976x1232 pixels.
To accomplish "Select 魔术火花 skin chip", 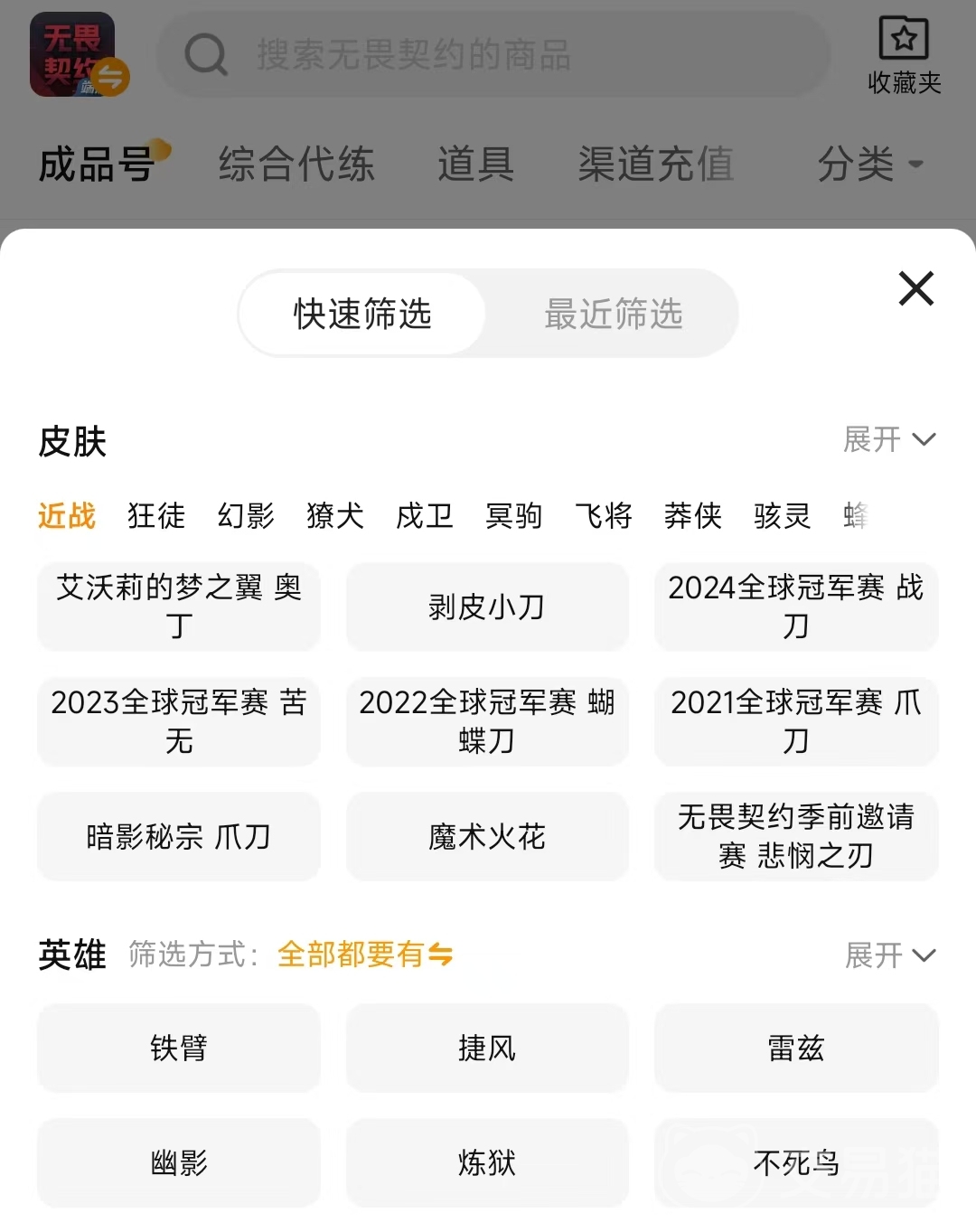I will (487, 837).
